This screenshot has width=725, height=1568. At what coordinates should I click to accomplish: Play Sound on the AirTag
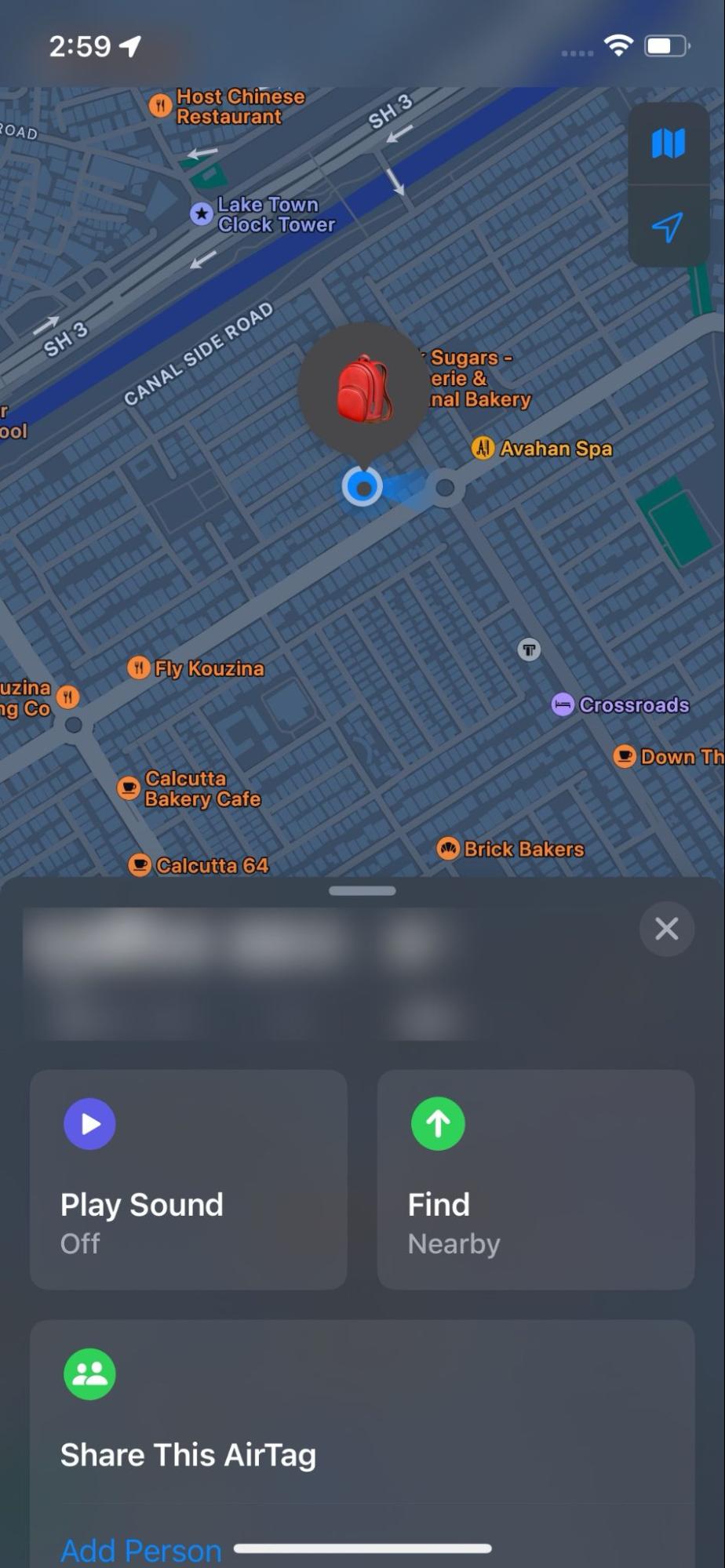(188, 1180)
